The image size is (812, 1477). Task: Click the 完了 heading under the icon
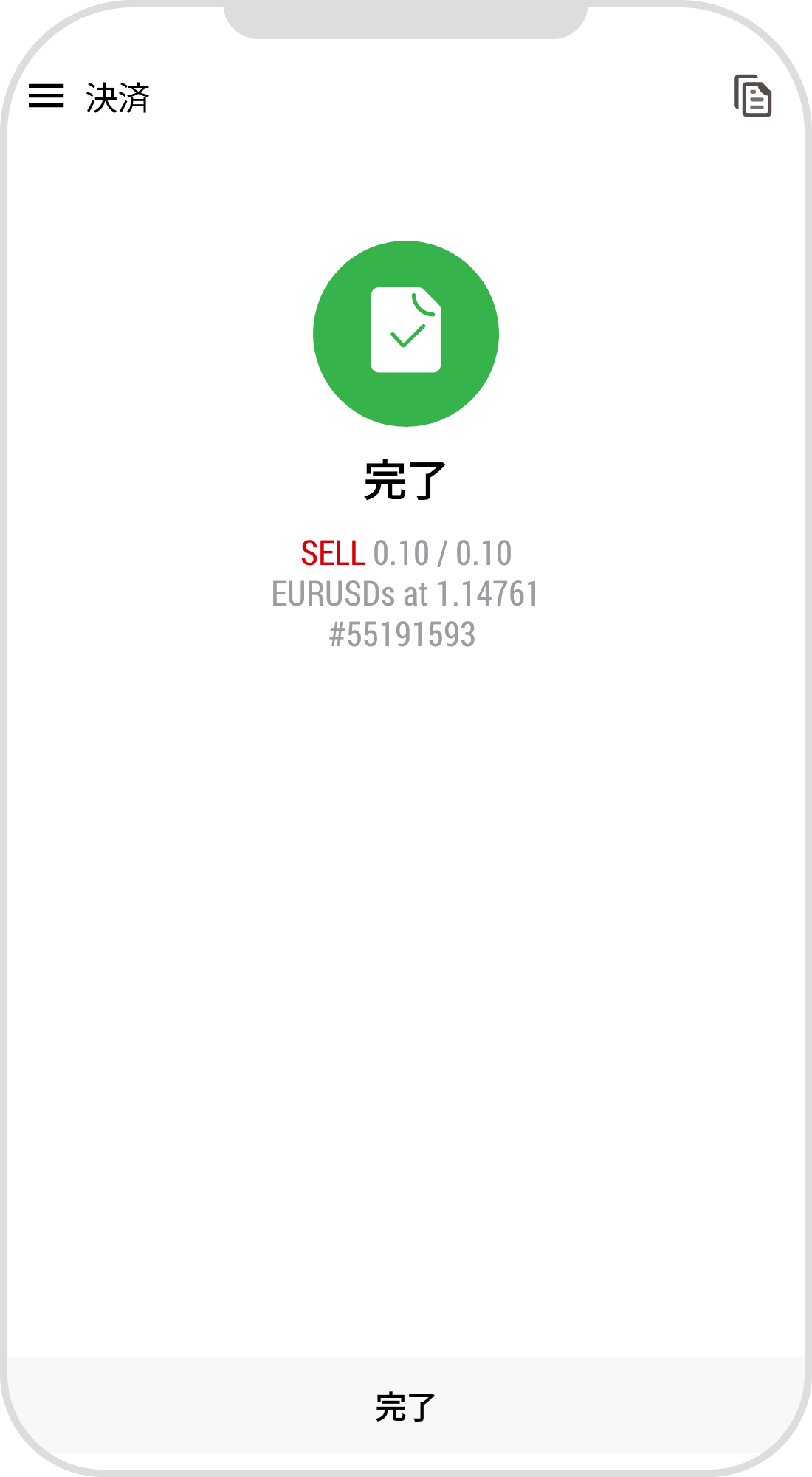pyautogui.click(x=406, y=480)
